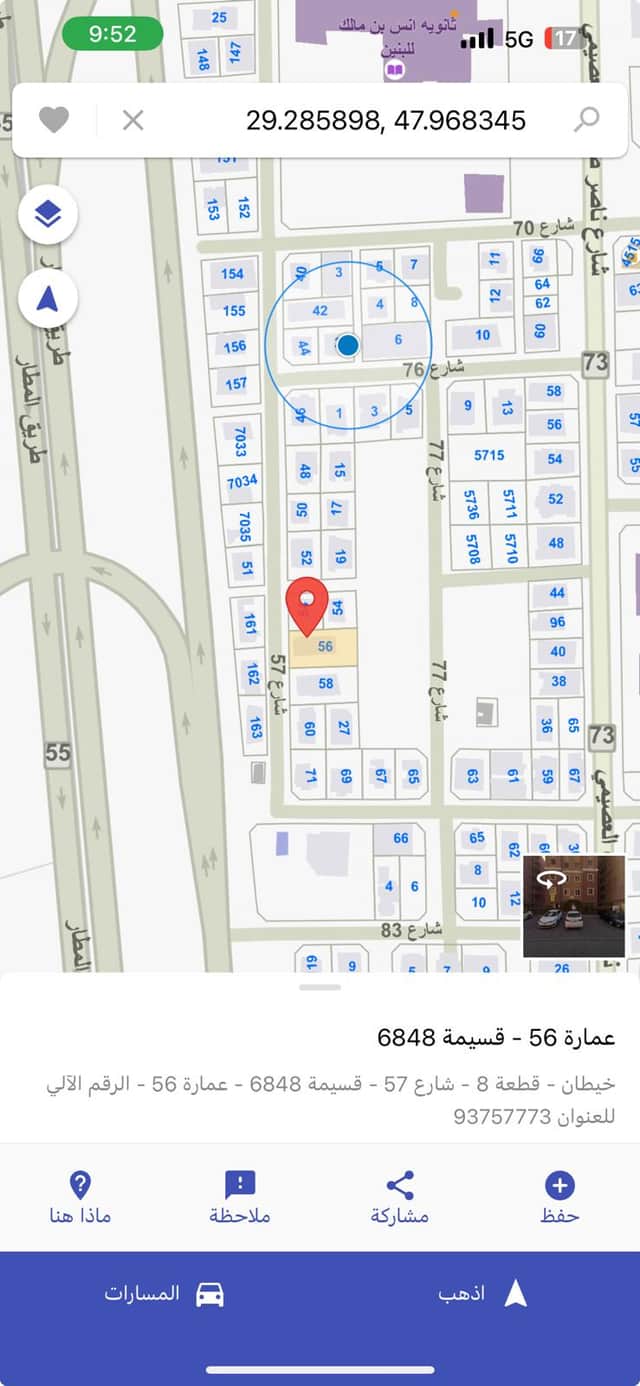This screenshot has height=1386, width=640.
Task: Open the map layers selector
Action: pyautogui.click(x=47, y=214)
